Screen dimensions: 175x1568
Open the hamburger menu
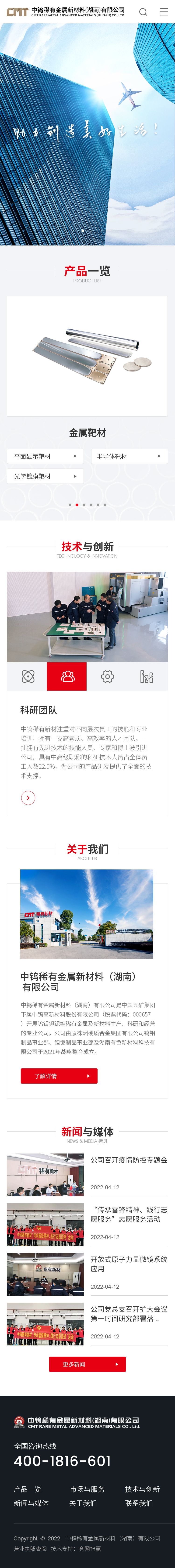click(164, 11)
